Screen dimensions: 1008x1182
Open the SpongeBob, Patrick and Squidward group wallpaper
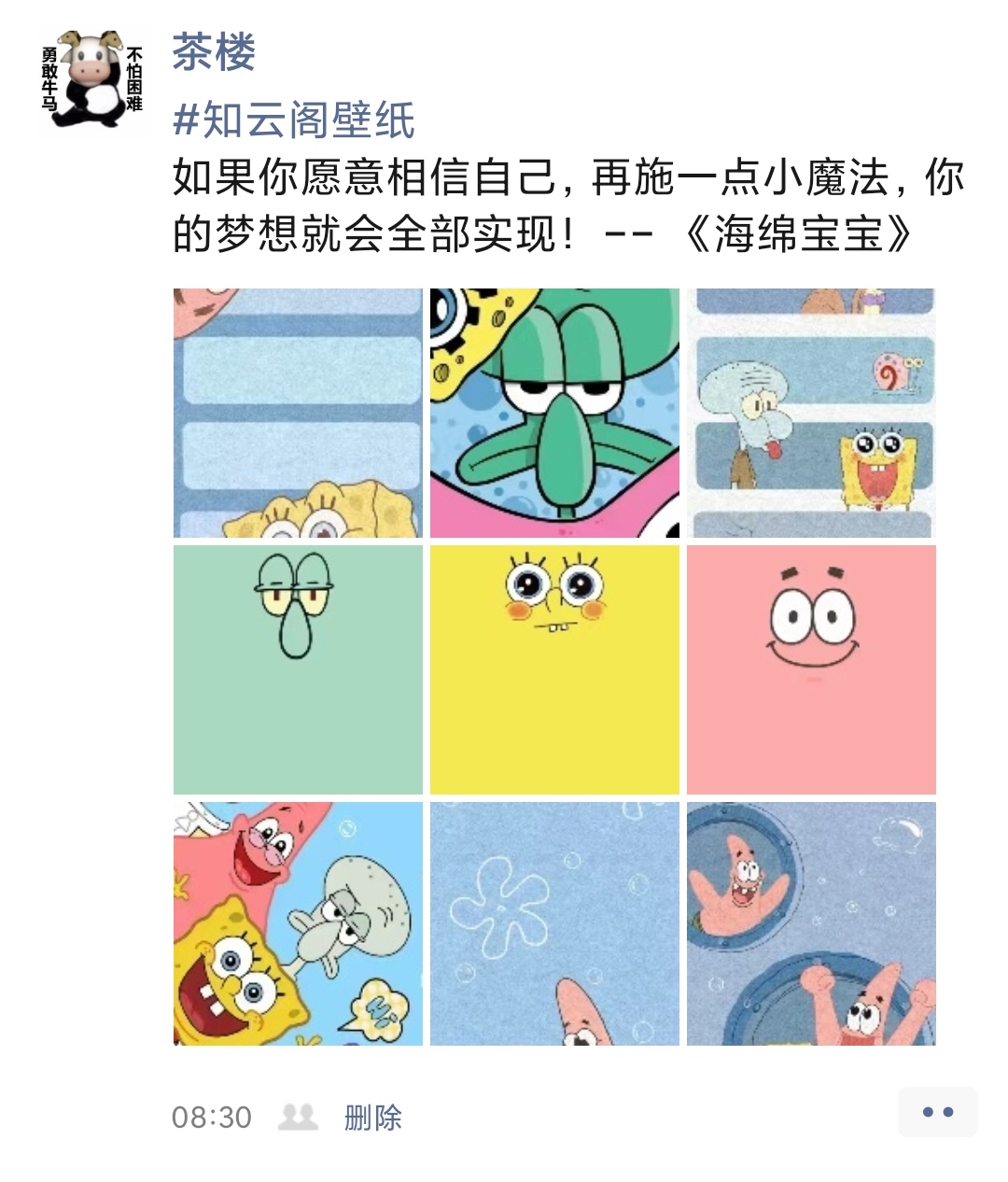click(x=298, y=923)
